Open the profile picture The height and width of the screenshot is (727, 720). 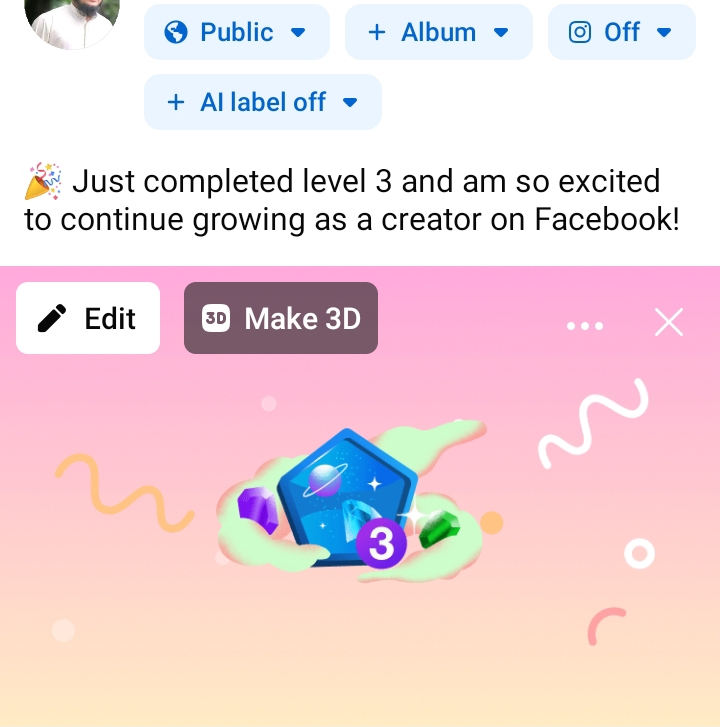pos(72,20)
